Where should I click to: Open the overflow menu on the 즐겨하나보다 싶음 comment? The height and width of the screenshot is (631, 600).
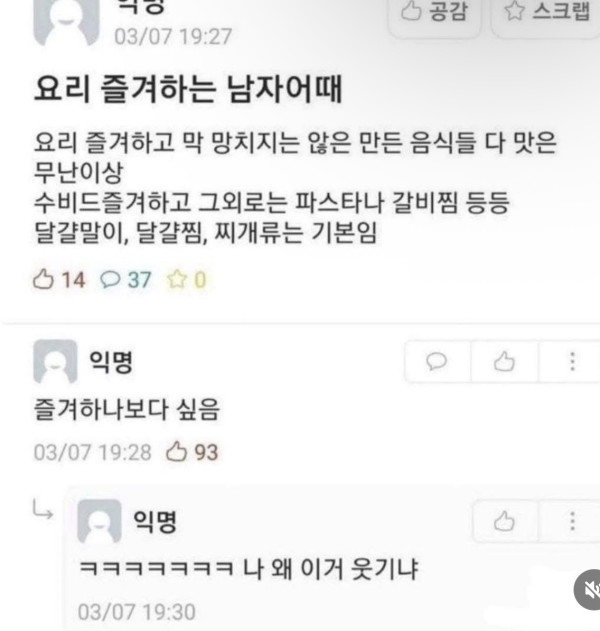(572, 362)
